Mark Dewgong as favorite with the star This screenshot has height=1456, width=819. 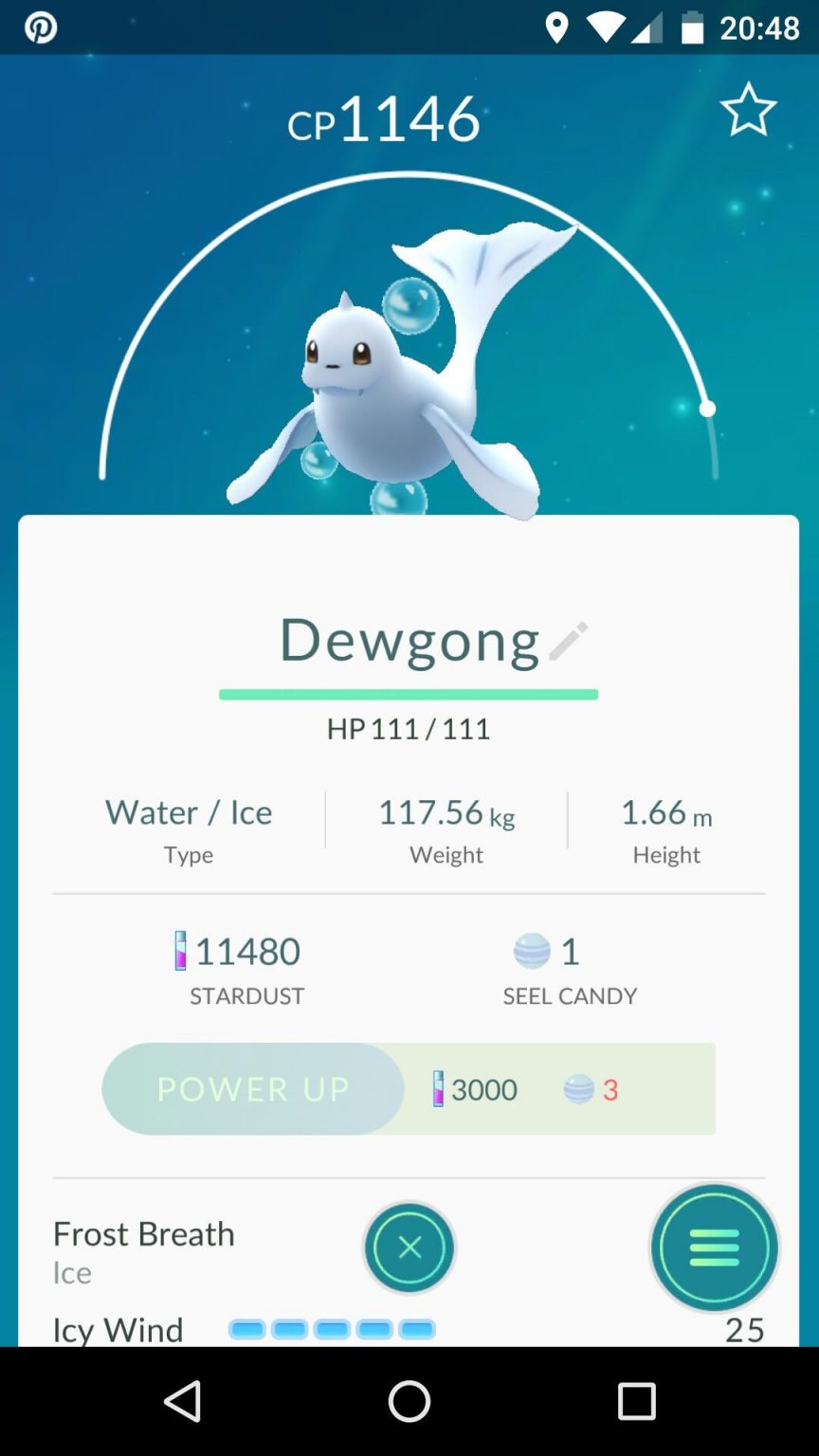pyautogui.click(x=748, y=110)
